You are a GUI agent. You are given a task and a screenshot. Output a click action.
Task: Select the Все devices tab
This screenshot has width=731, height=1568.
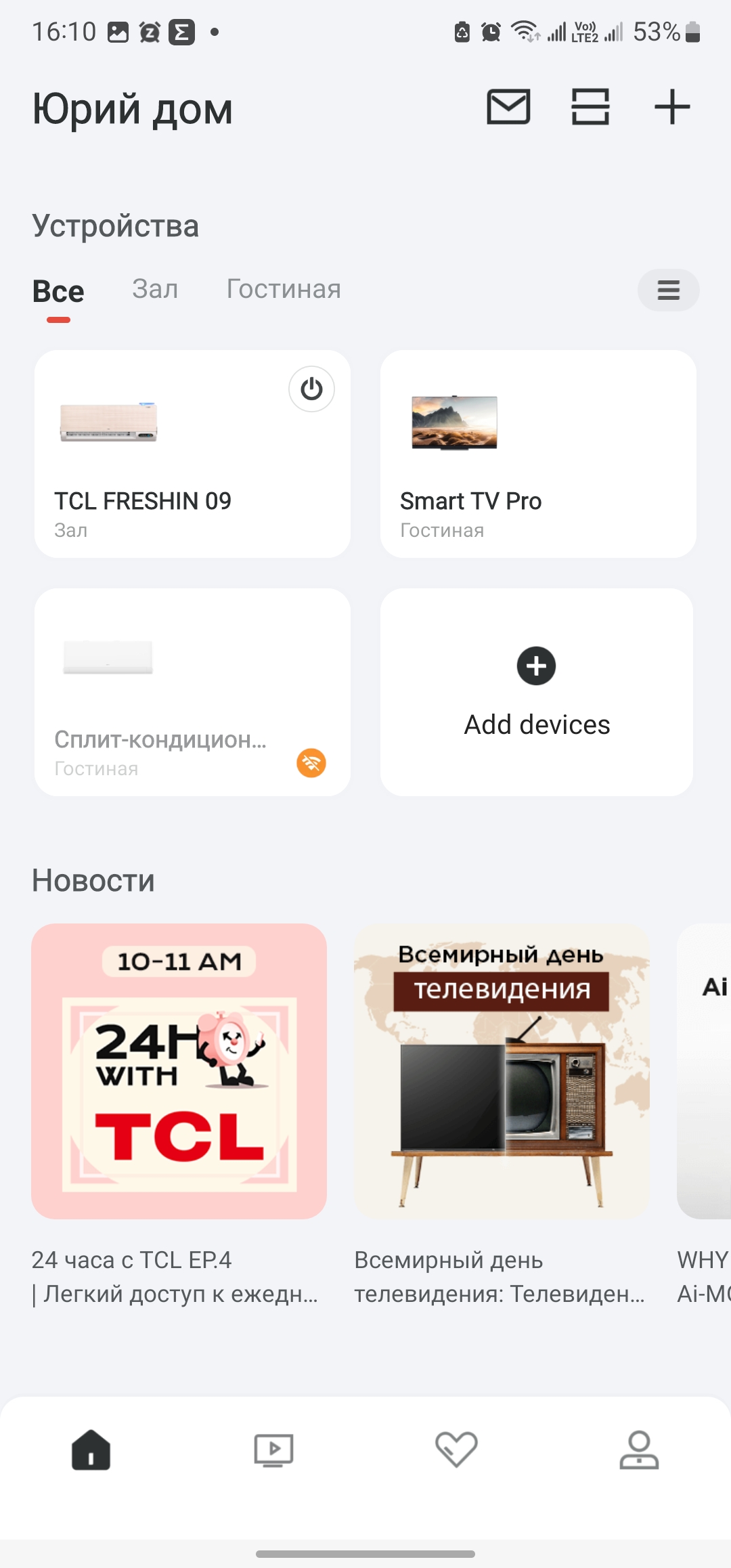58,292
